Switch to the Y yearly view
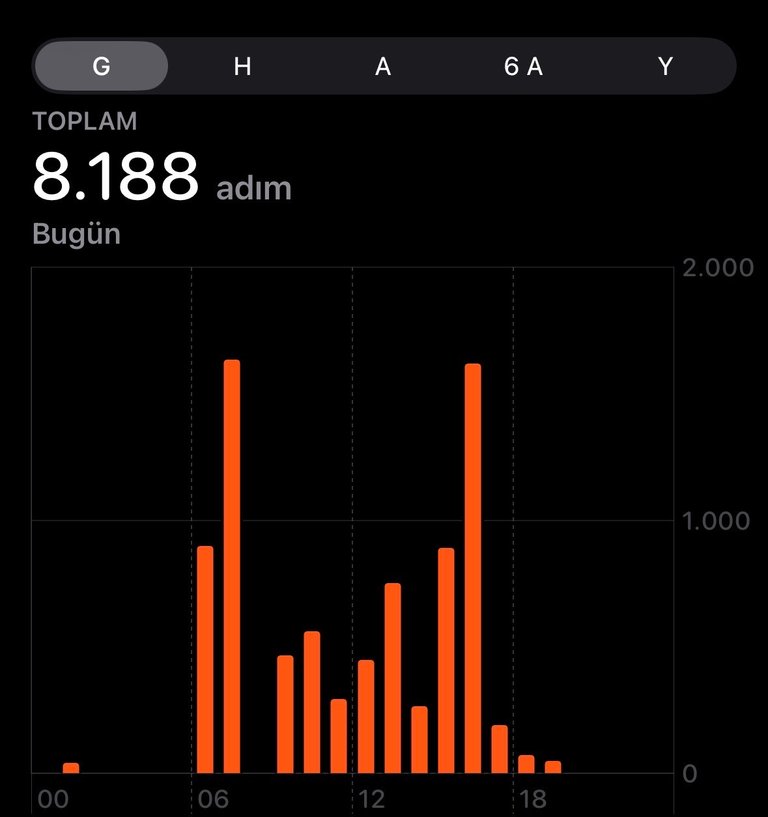Screen dimensions: 768x817 [665, 67]
